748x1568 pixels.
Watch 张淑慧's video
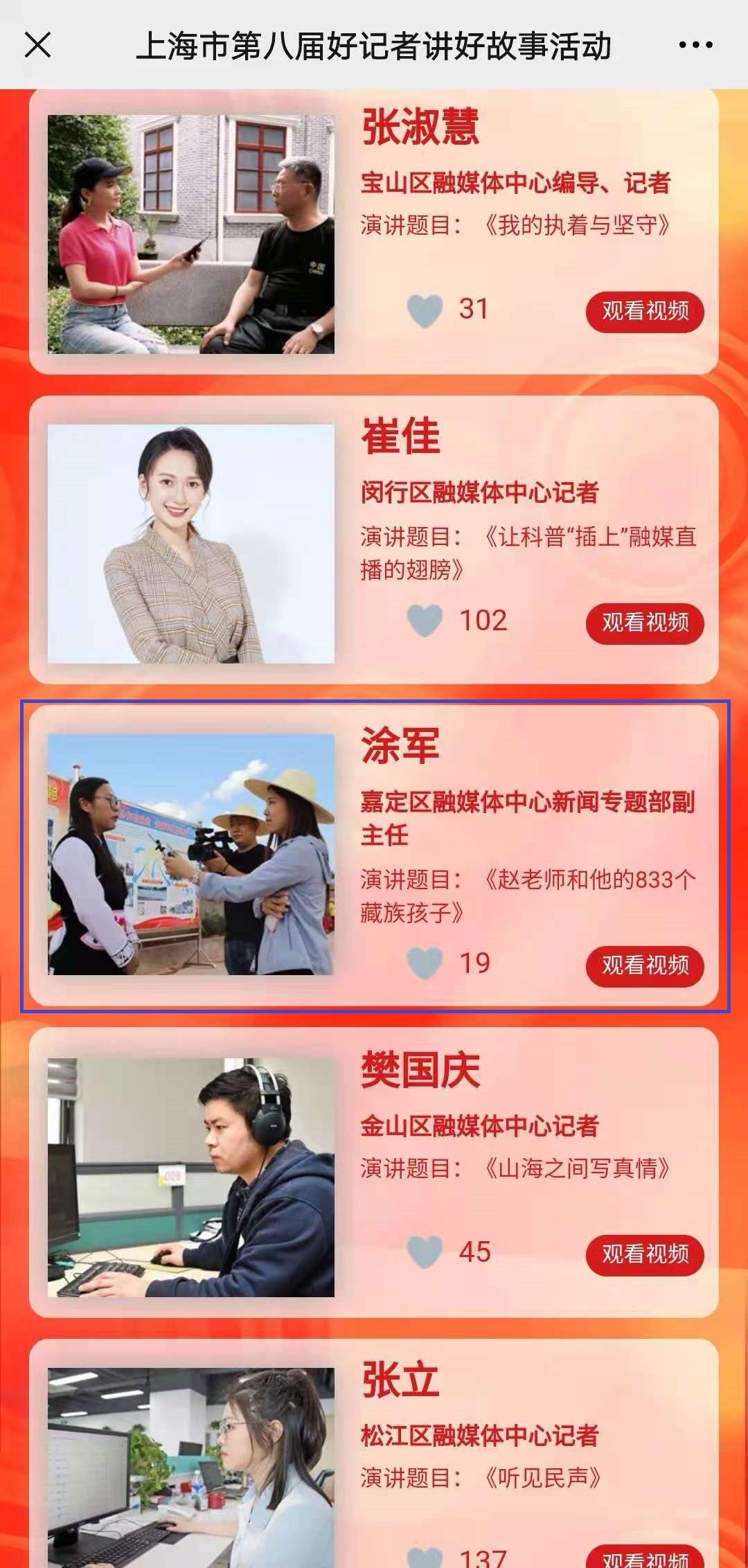645,312
